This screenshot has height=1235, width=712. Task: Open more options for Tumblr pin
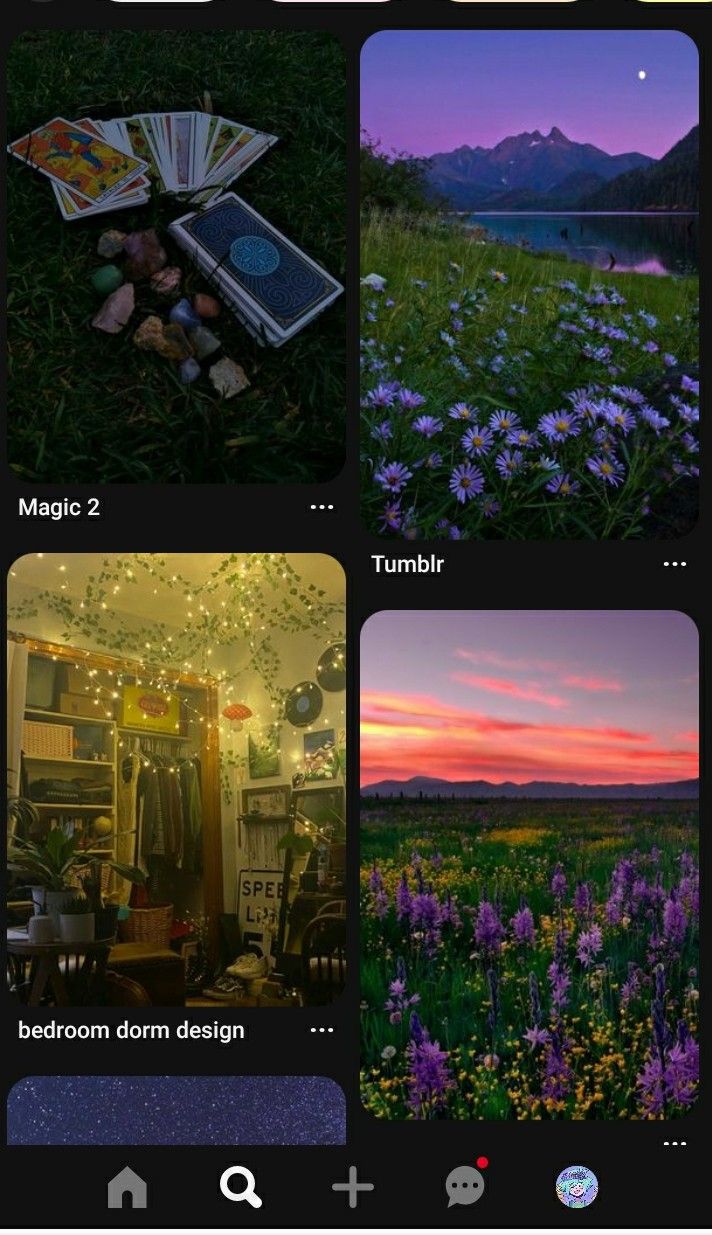(675, 564)
